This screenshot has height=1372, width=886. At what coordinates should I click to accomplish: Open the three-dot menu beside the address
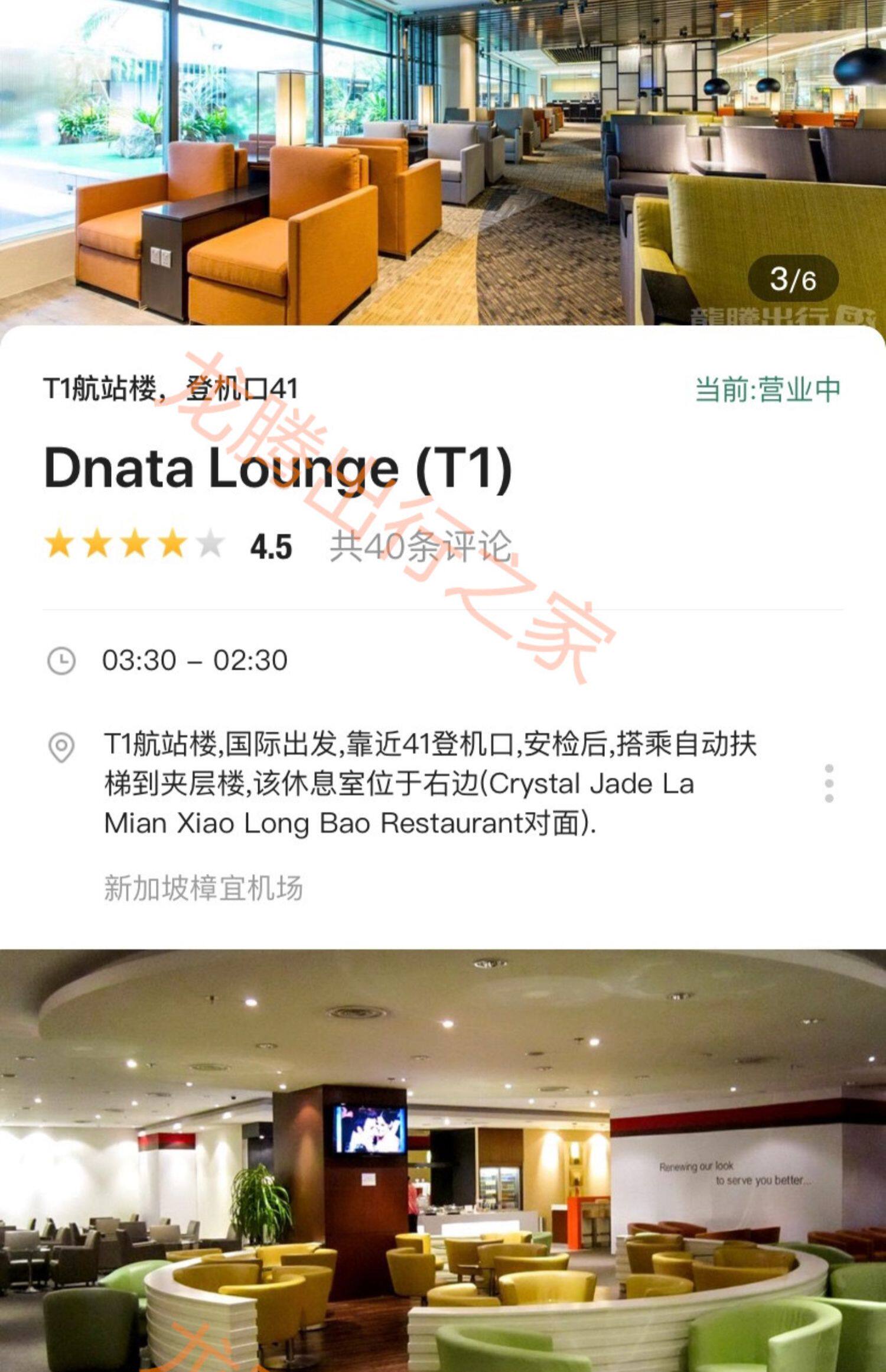[829, 783]
